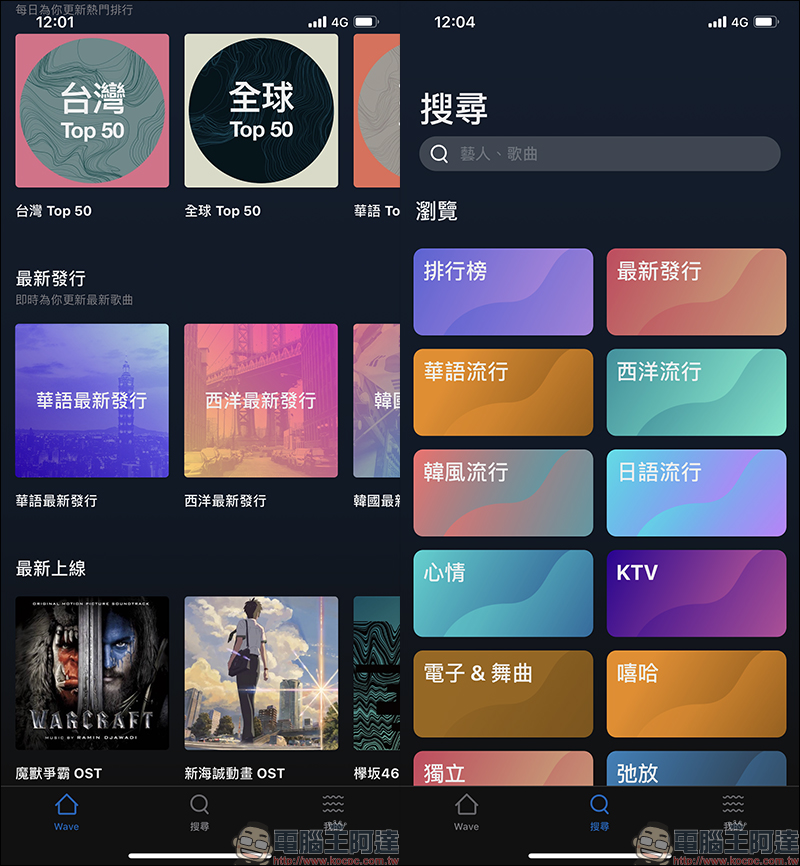View the 新海誠動畫 OST album

(x=261, y=673)
